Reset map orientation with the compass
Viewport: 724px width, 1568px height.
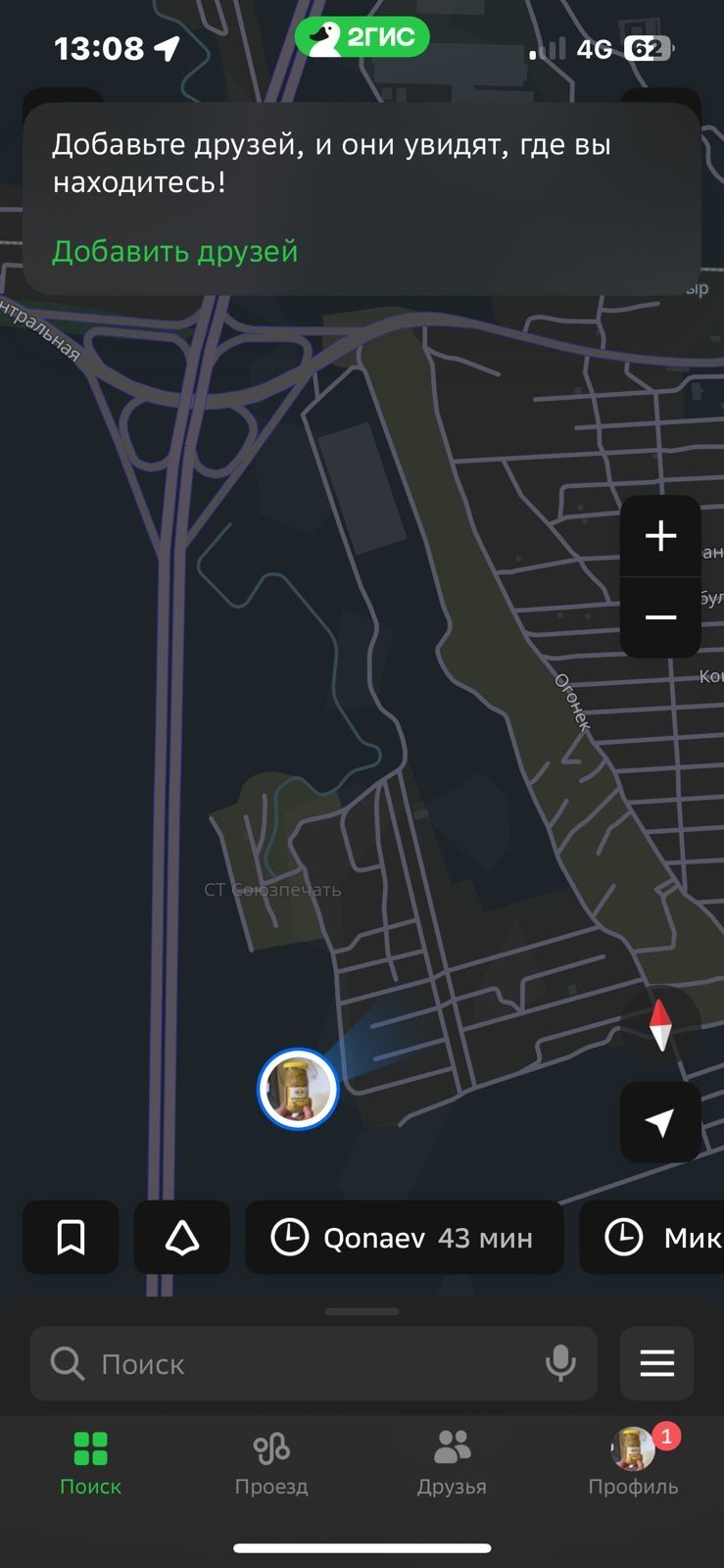(660, 1025)
